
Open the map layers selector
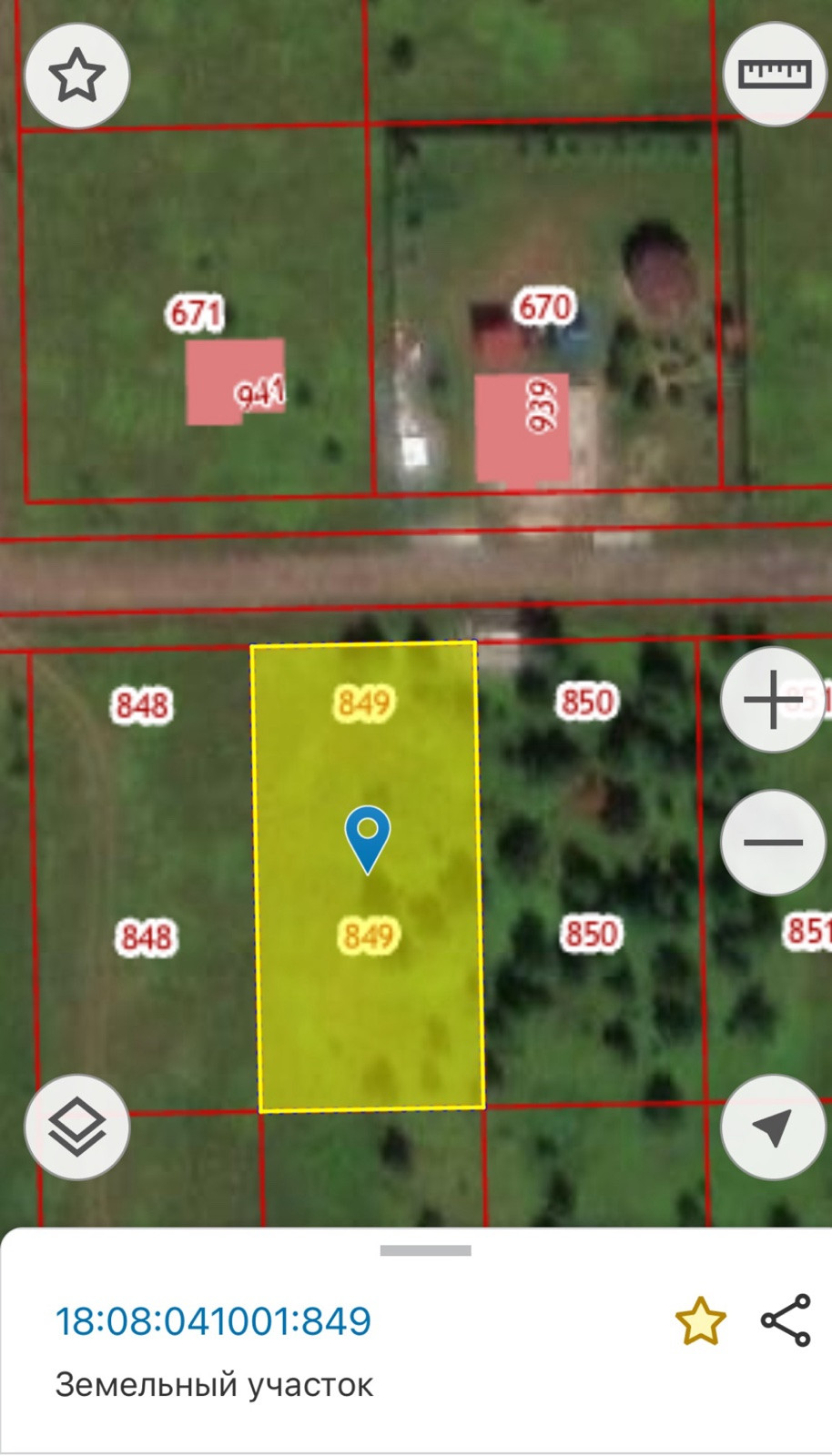point(76,1127)
